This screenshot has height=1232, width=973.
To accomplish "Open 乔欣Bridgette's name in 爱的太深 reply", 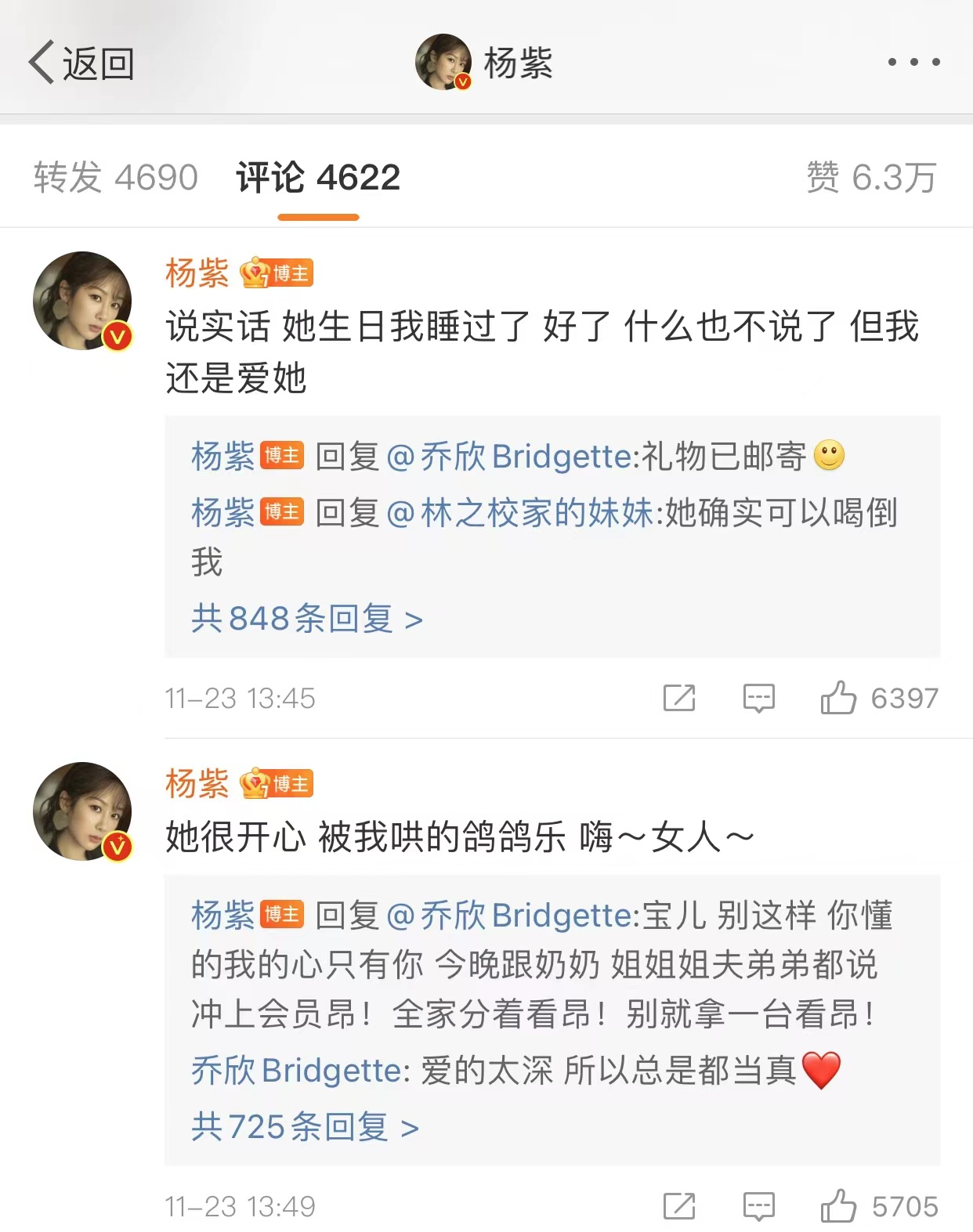I will tap(298, 1070).
